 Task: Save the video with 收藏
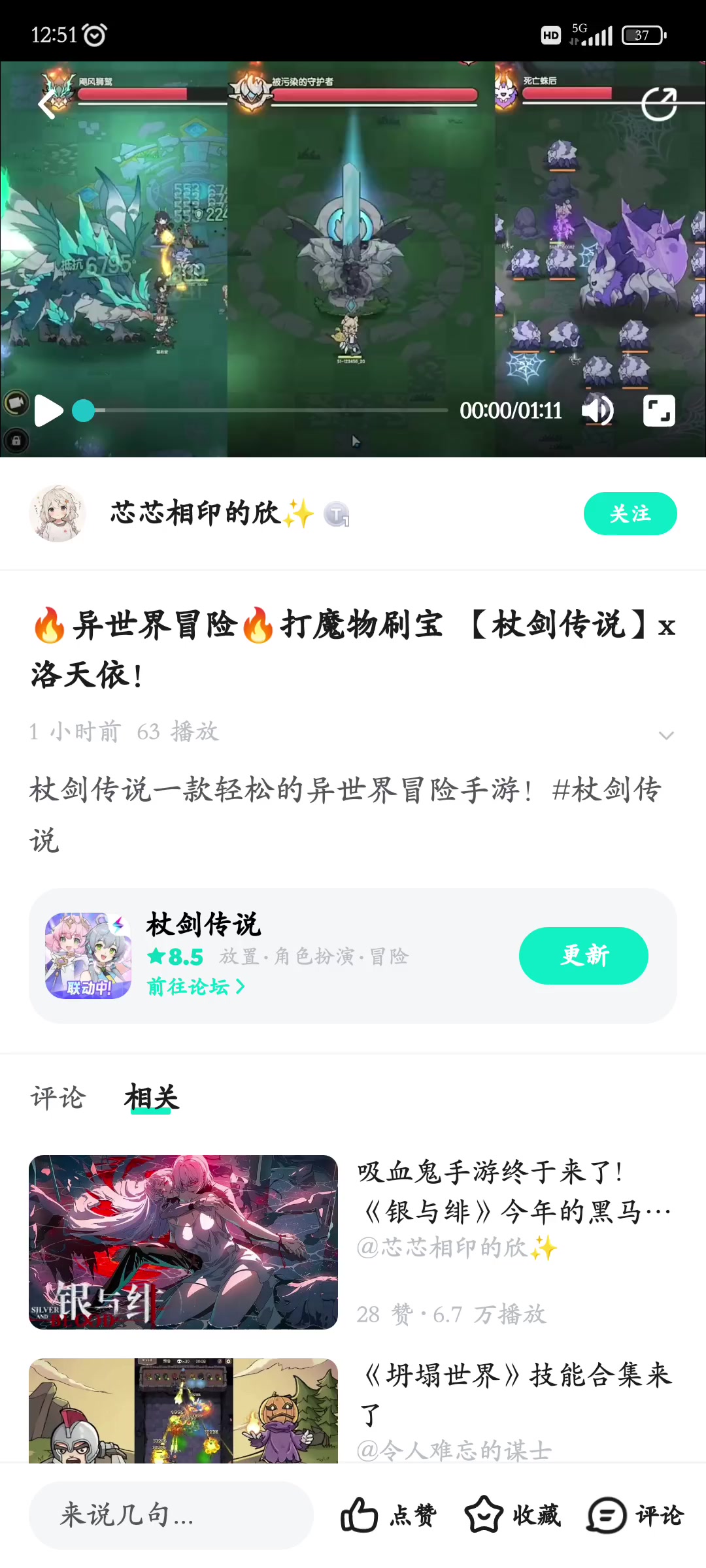[512, 1514]
